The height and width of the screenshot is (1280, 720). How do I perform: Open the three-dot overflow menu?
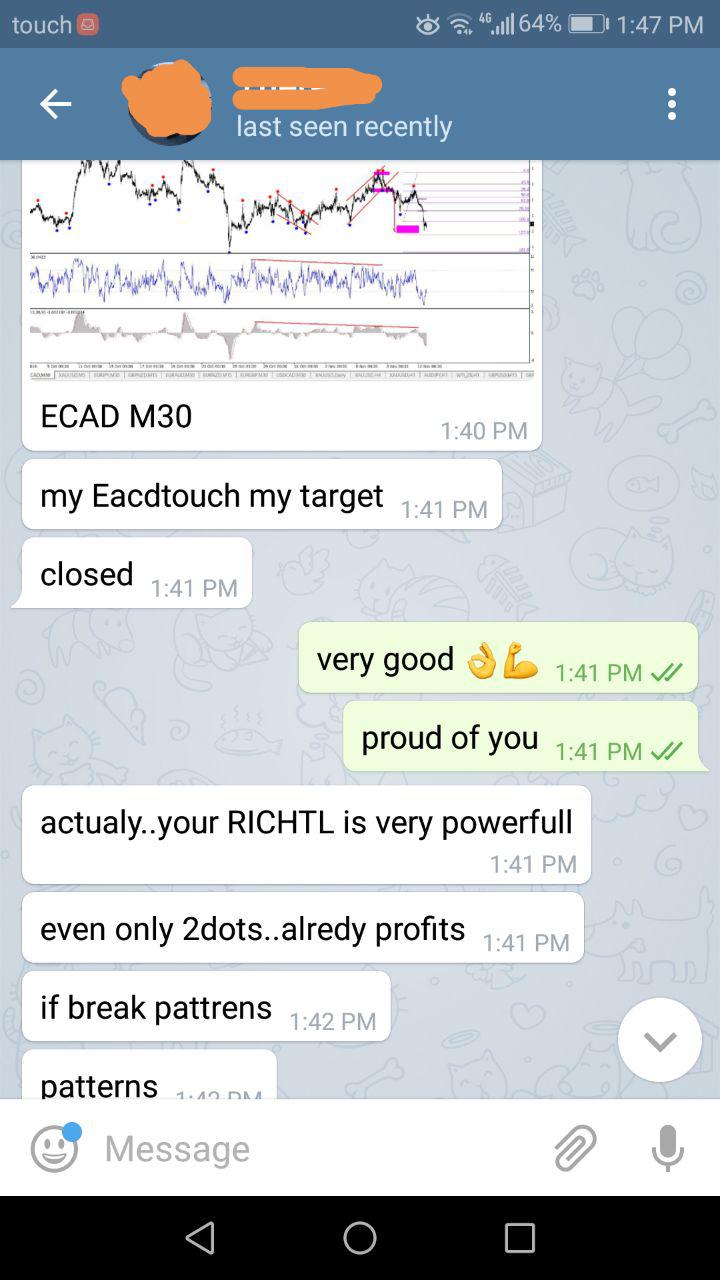tap(672, 104)
